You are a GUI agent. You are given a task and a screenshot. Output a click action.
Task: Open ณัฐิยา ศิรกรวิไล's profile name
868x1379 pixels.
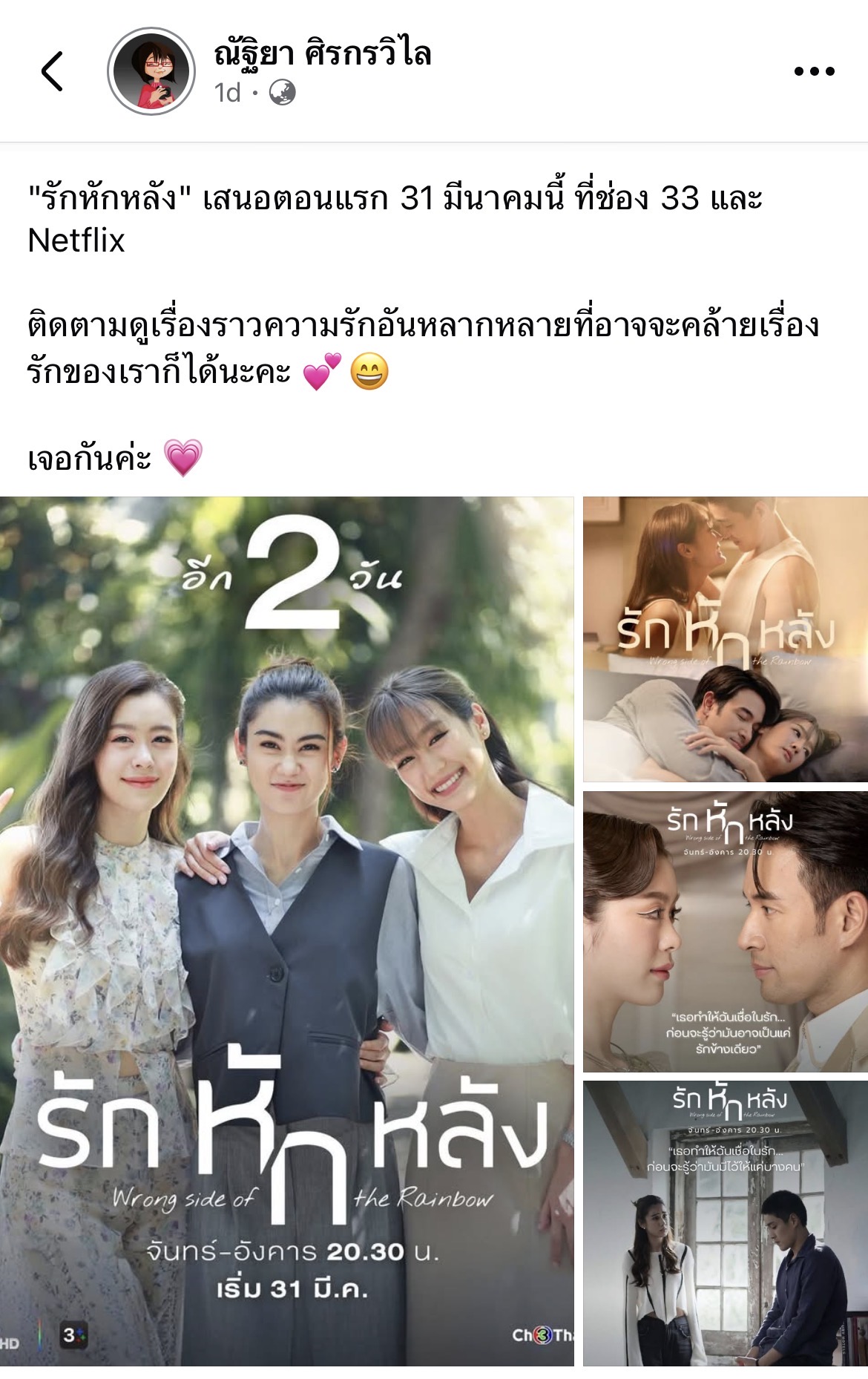point(323,53)
